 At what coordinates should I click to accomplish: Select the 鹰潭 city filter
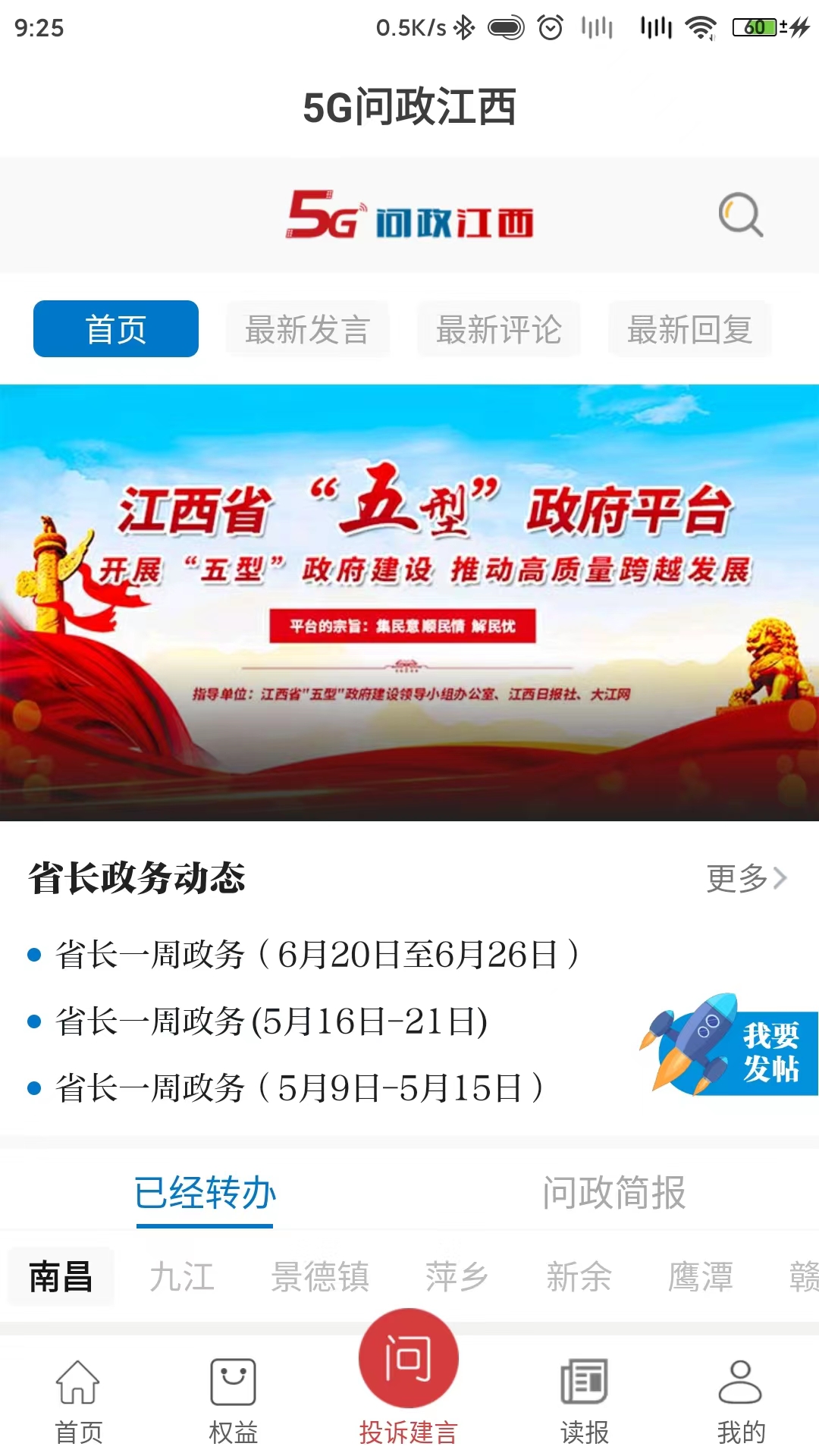click(x=700, y=1276)
